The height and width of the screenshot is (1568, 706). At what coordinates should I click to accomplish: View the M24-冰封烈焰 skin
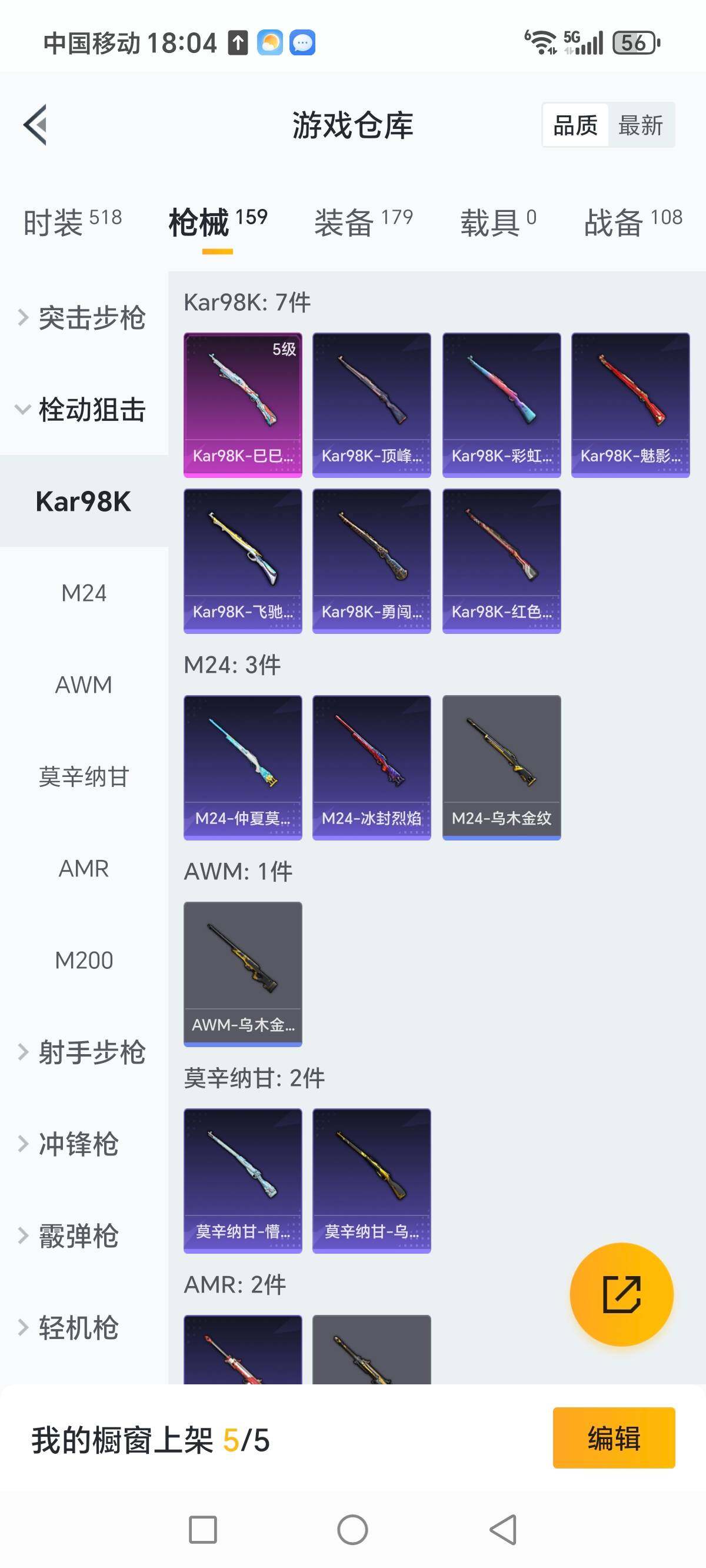coord(371,767)
